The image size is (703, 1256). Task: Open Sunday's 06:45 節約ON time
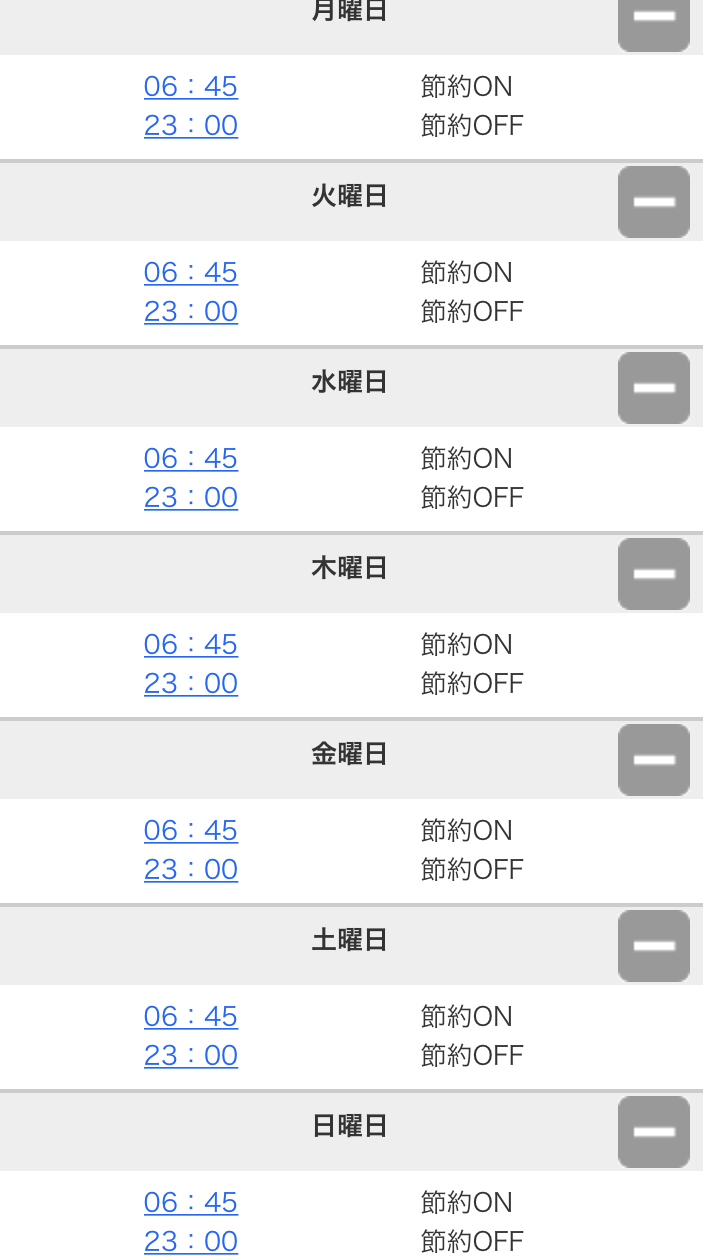[x=191, y=1203]
